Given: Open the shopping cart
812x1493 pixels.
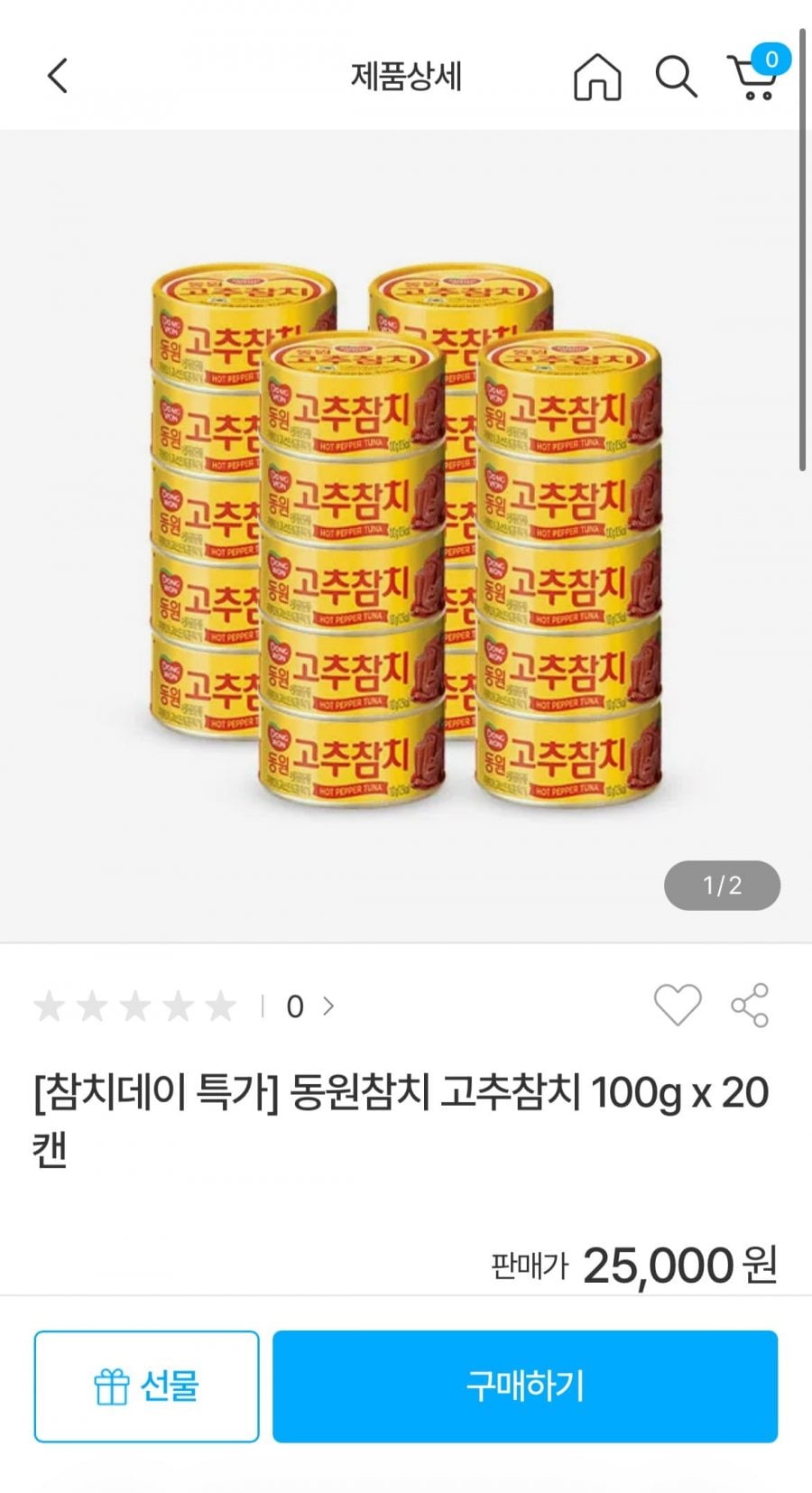Looking at the screenshot, I should coord(754,76).
